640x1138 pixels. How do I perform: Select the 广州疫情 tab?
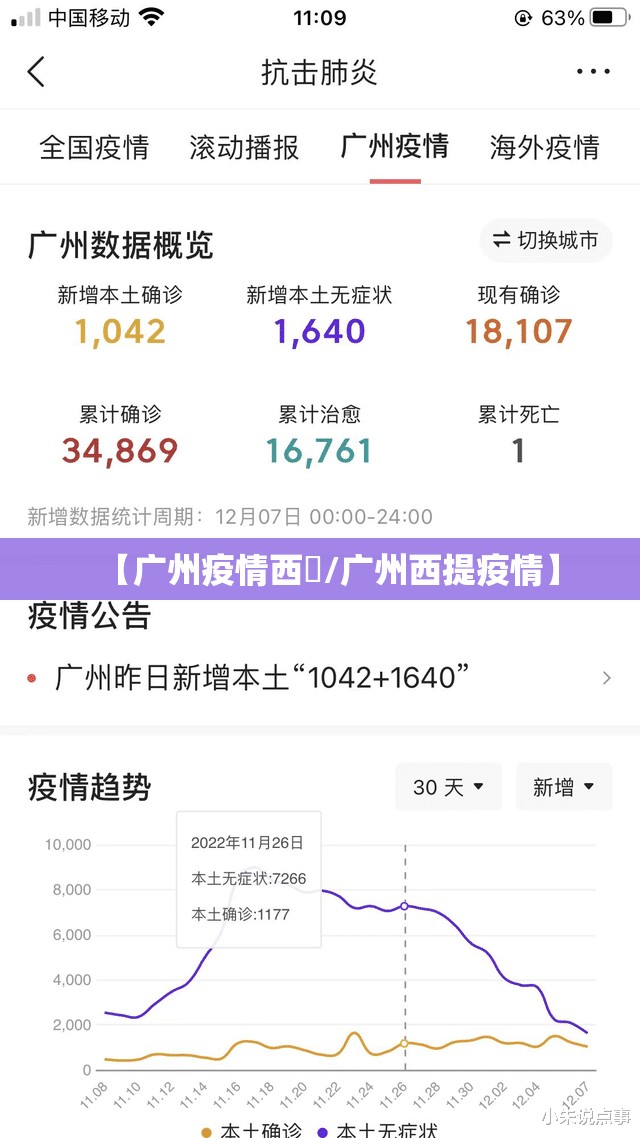pyautogui.click(x=394, y=147)
